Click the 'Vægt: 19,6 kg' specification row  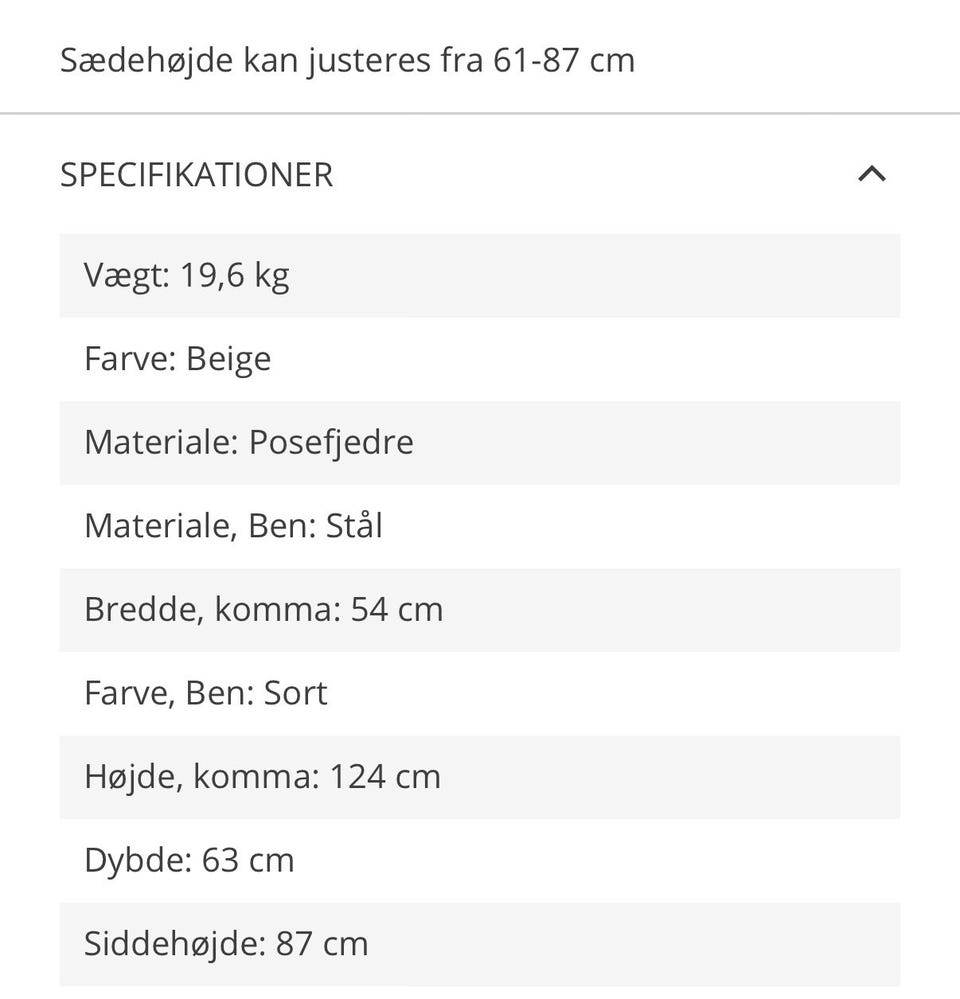480,275
